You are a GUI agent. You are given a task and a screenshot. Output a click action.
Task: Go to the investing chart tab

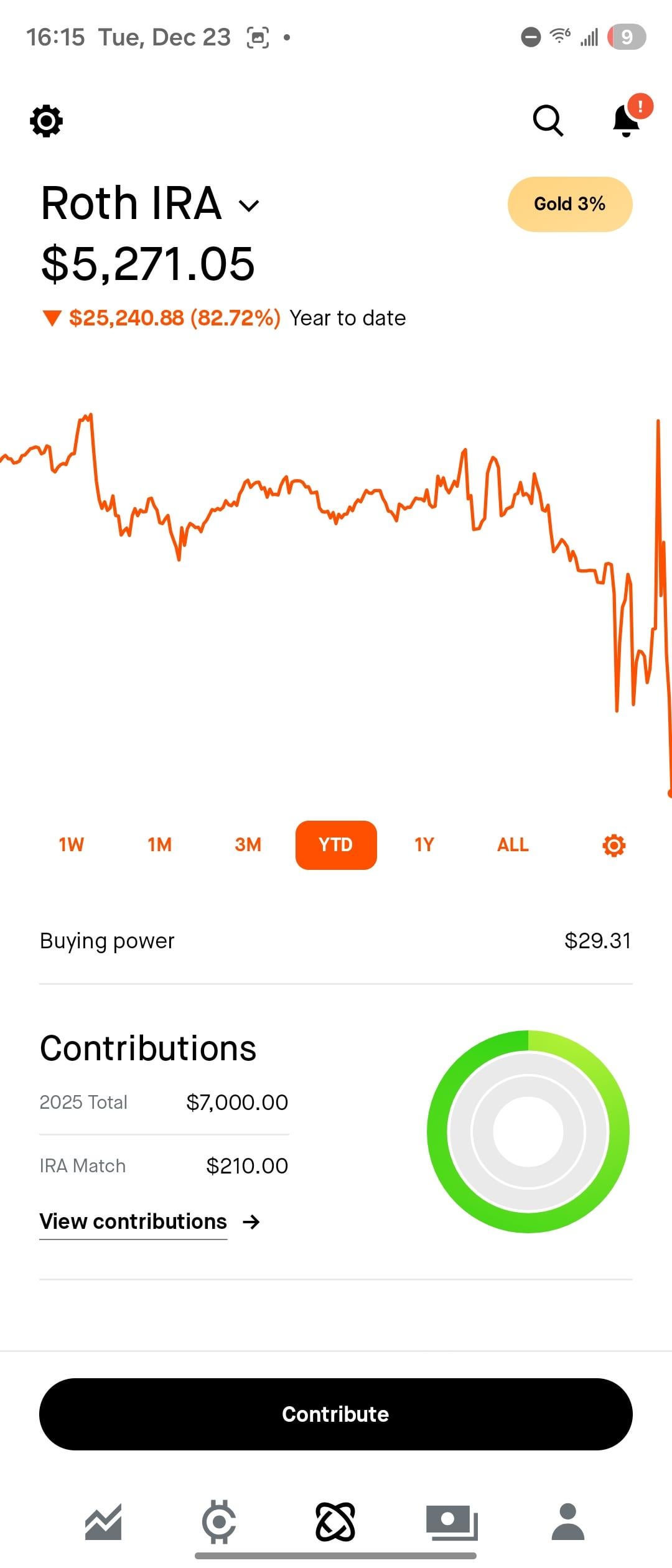[x=103, y=1522]
